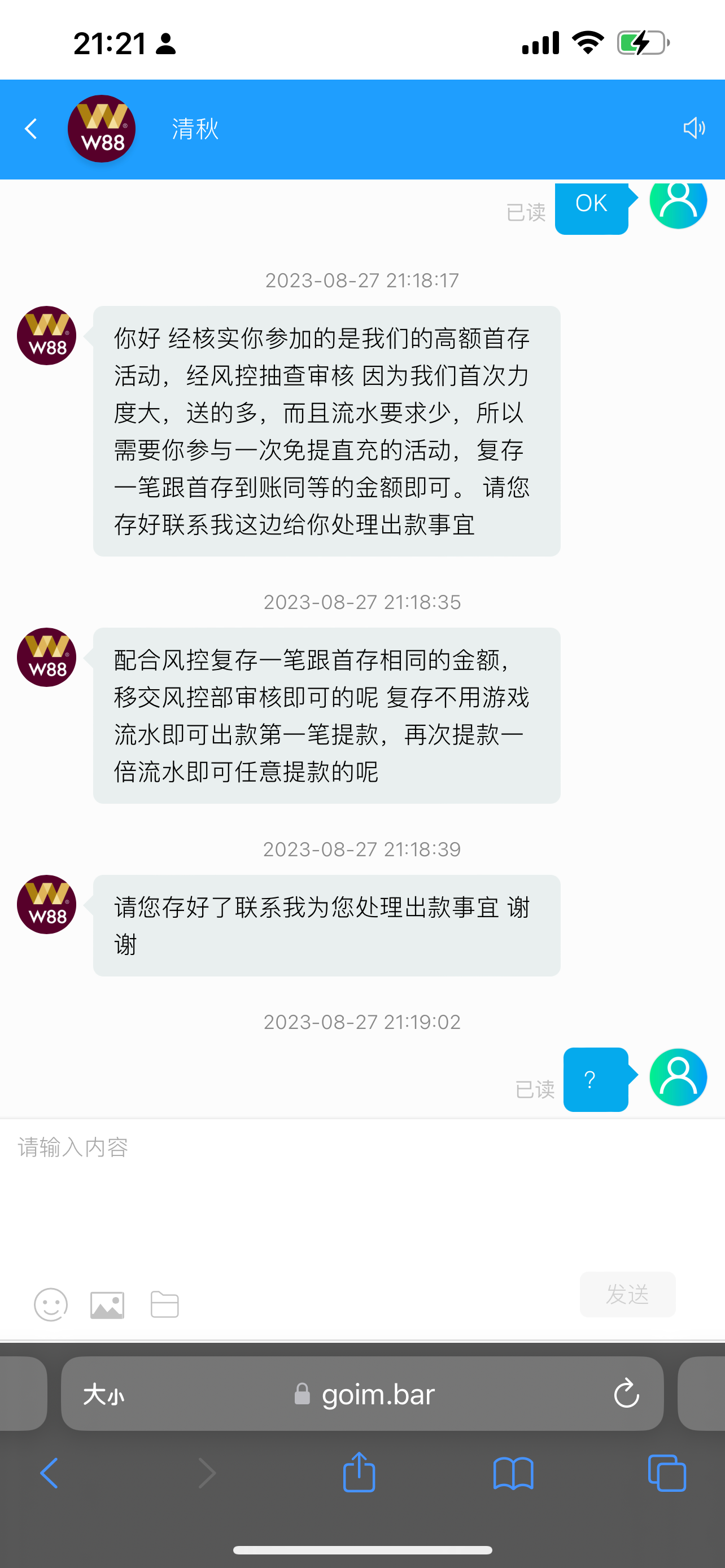Viewport: 725px width, 1568px height.
Task: Open Safari bookmarks
Action: pyautogui.click(x=513, y=1473)
